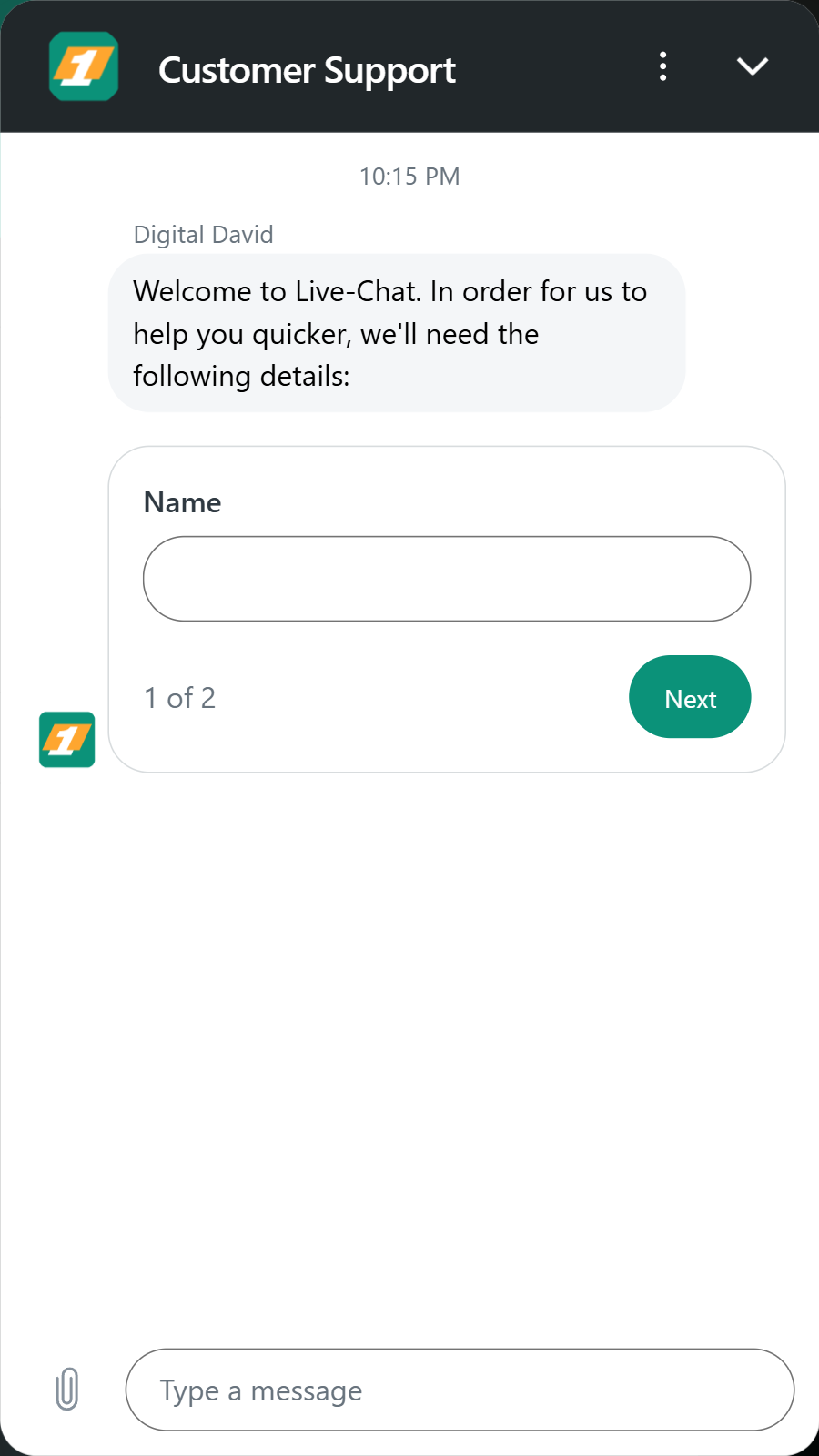Focus the Name text field
The height and width of the screenshot is (1456, 819).
pos(447,579)
